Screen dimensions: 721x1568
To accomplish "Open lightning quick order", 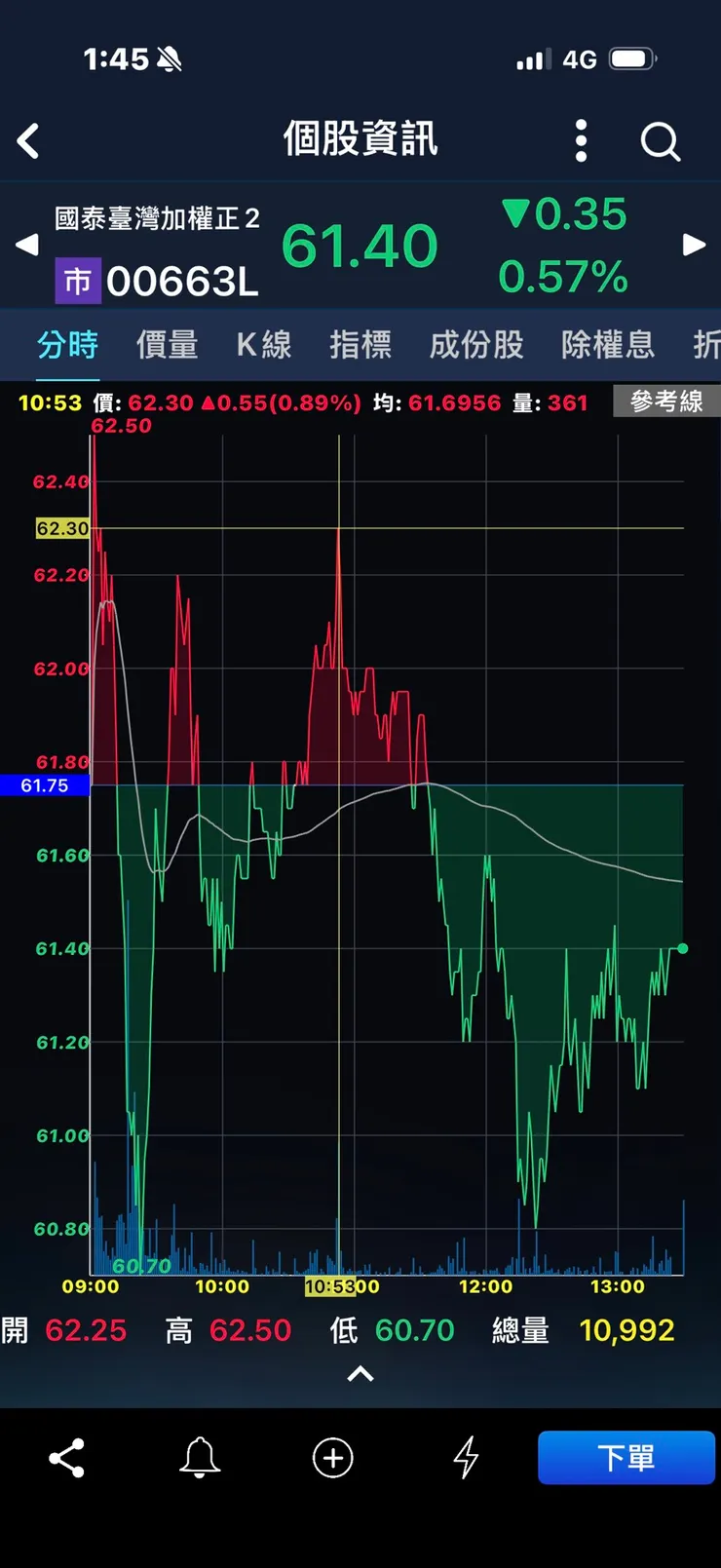I will click(467, 1458).
